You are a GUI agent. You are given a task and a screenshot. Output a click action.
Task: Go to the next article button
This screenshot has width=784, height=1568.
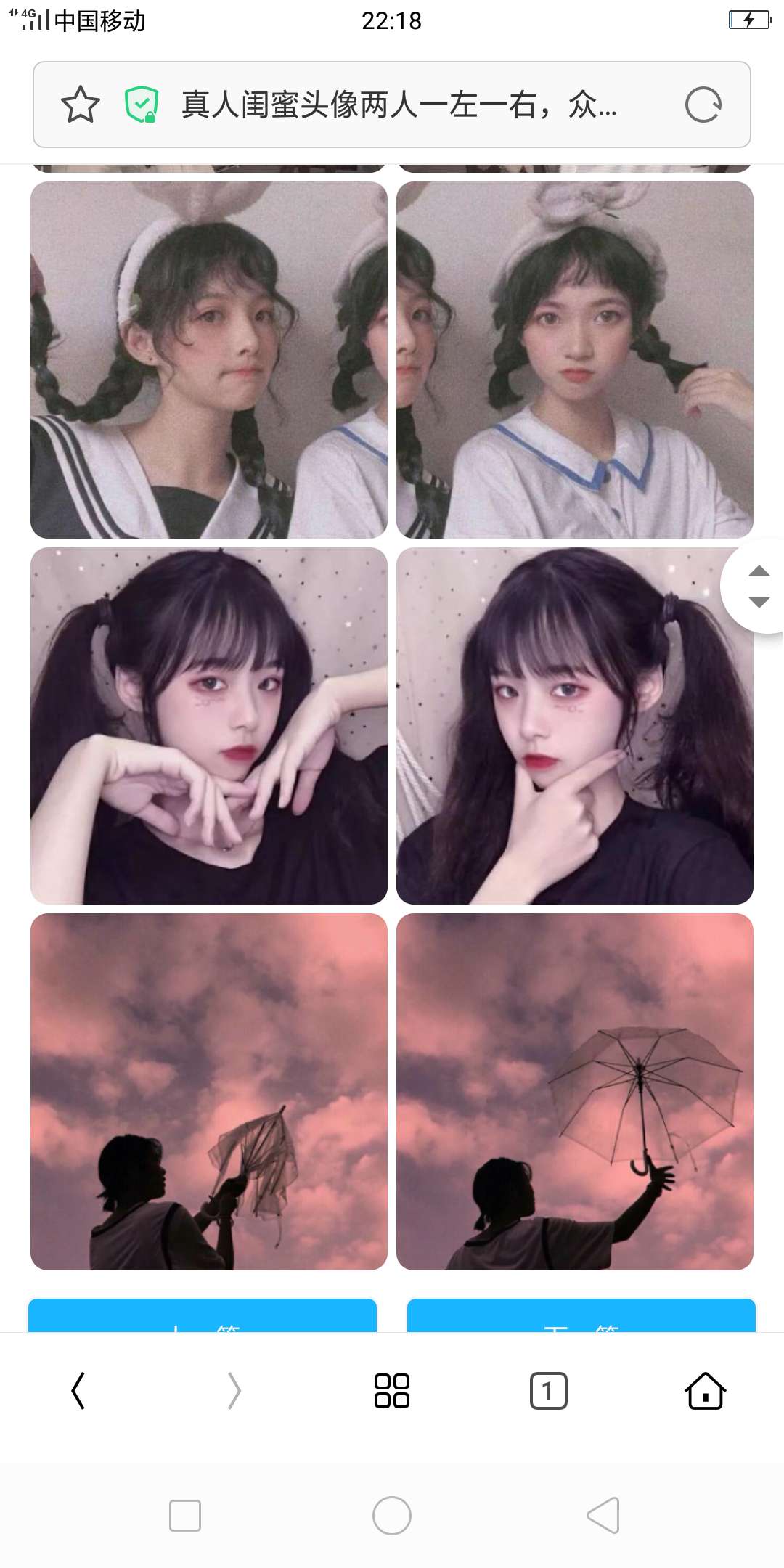pyautogui.click(x=581, y=1315)
